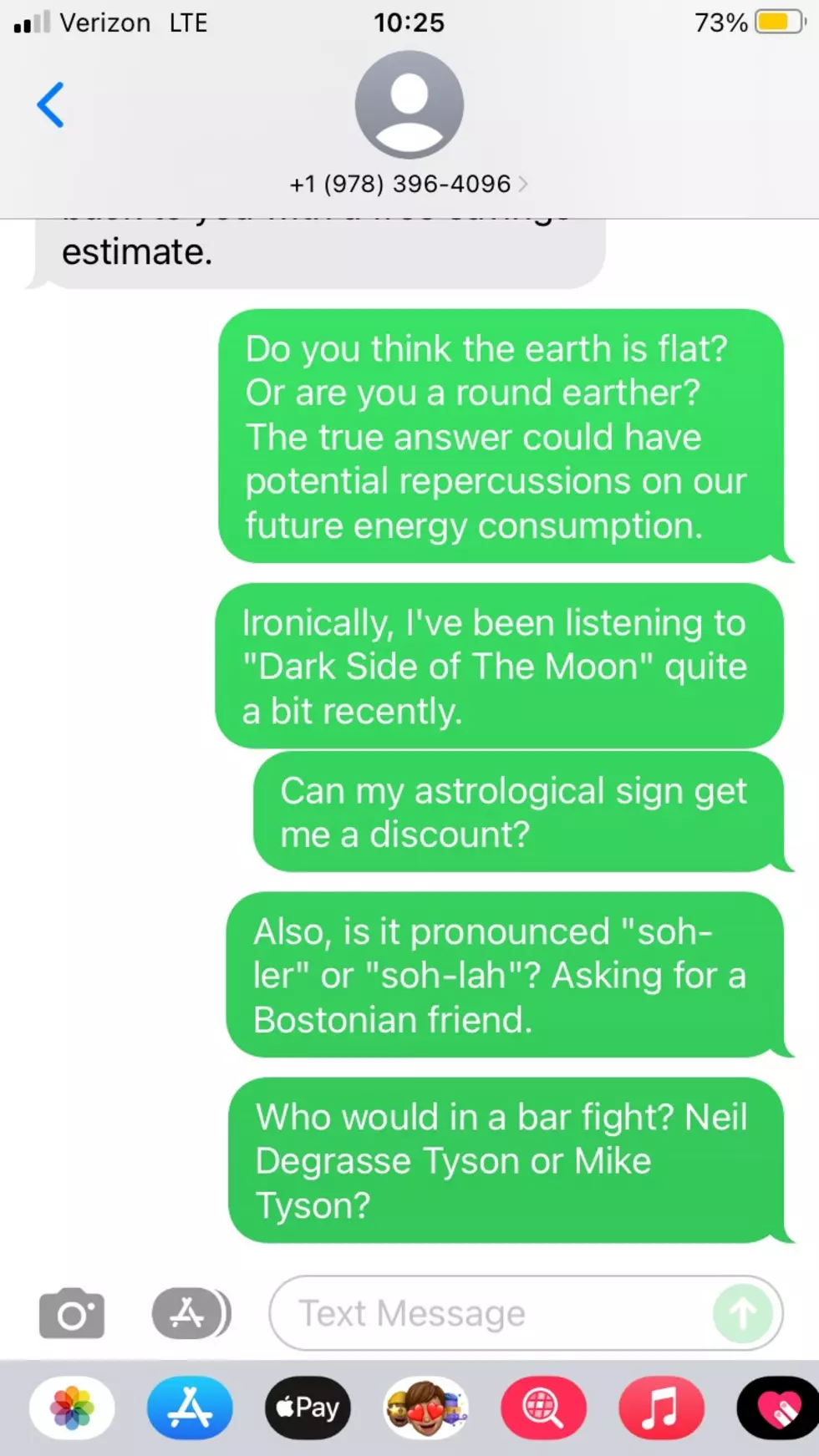
Task: Open Memoji stickers in the drawer
Action: point(425,1408)
